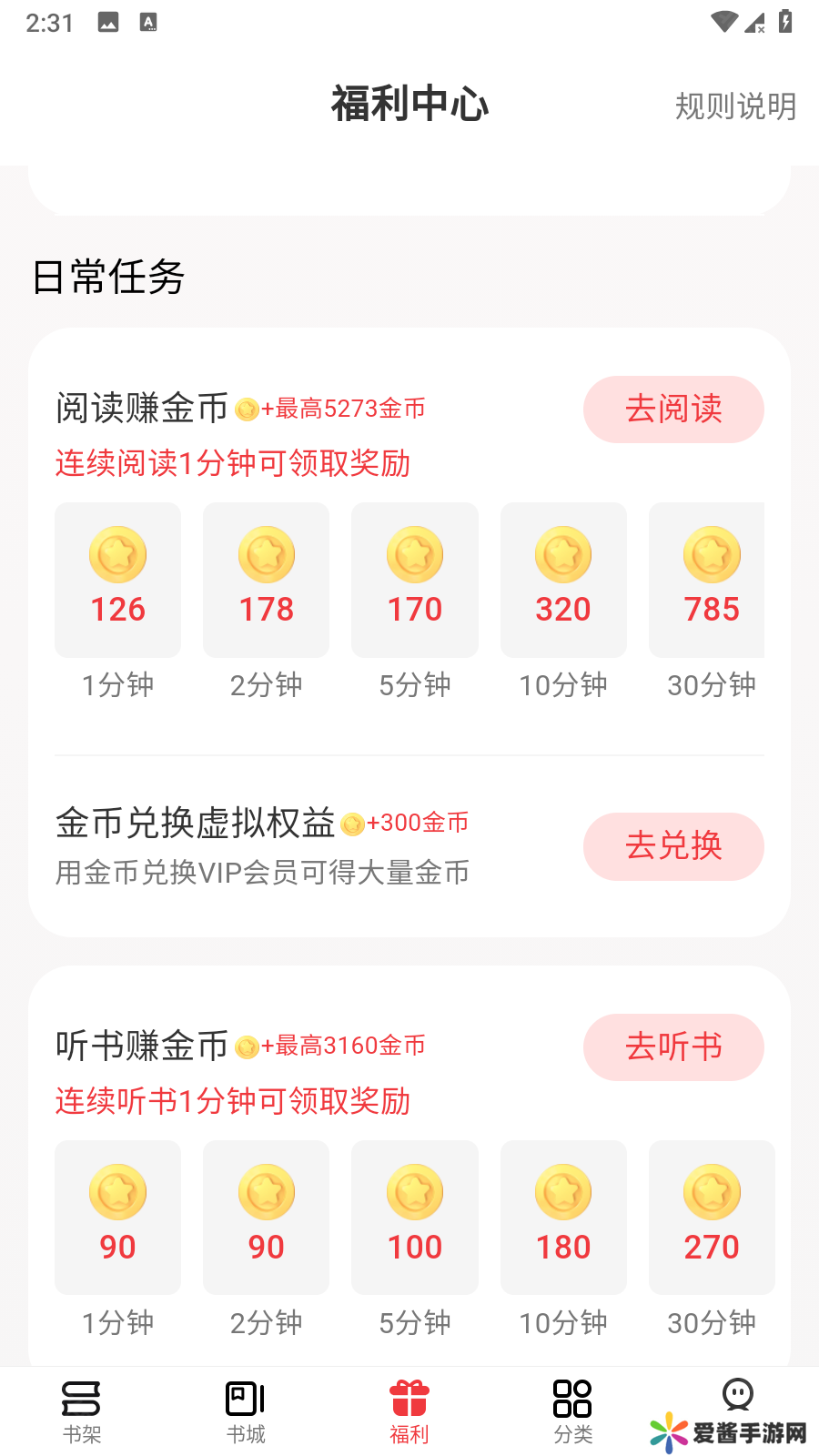Select the 福利 tab
This screenshot has height=1456, width=819.
[409, 1410]
